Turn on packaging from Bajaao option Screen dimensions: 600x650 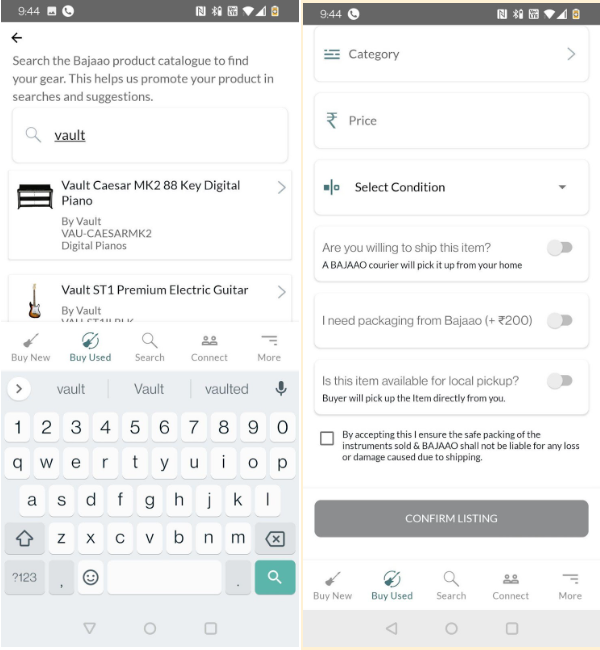point(560,321)
